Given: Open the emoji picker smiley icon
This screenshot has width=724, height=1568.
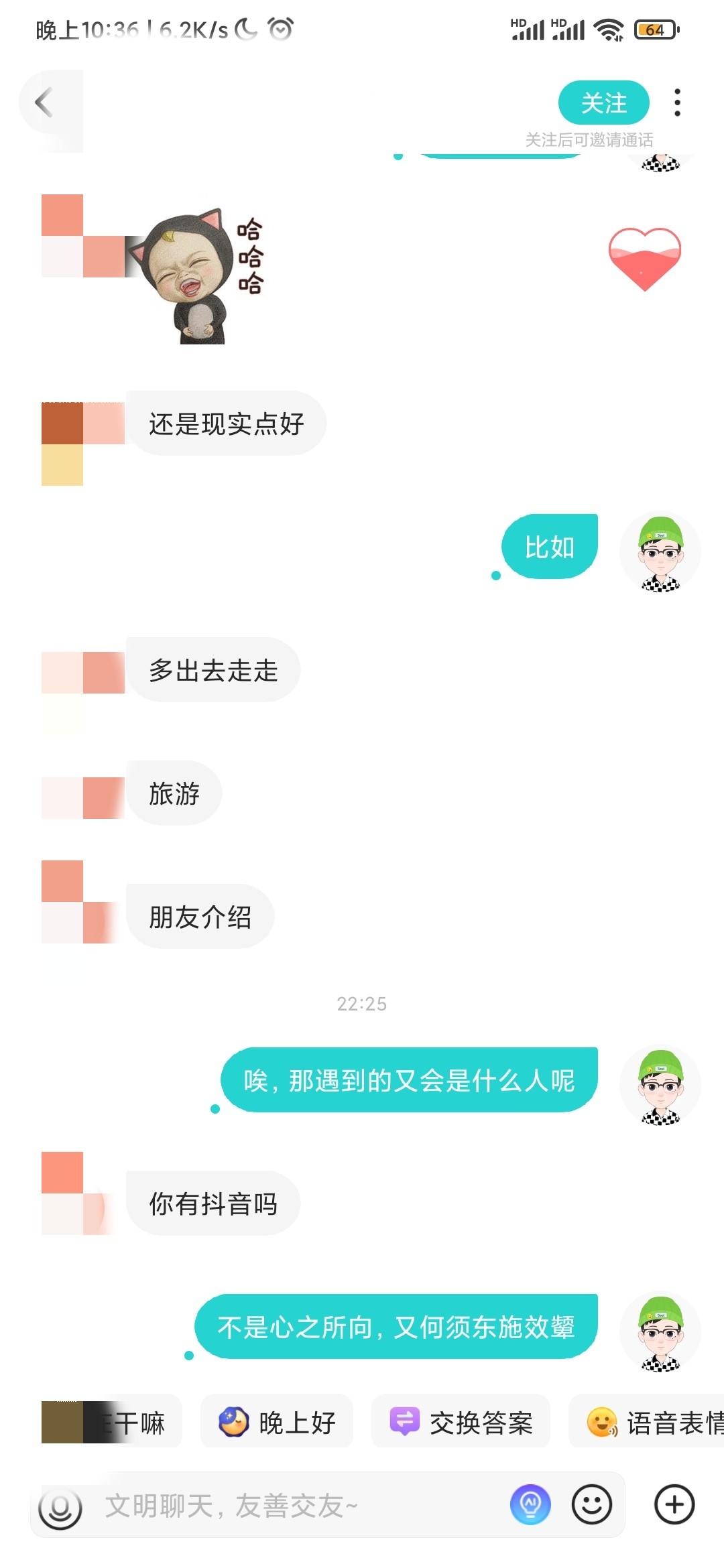Looking at the screenshot, I should pyautogui.click(x=592, y=1504).
